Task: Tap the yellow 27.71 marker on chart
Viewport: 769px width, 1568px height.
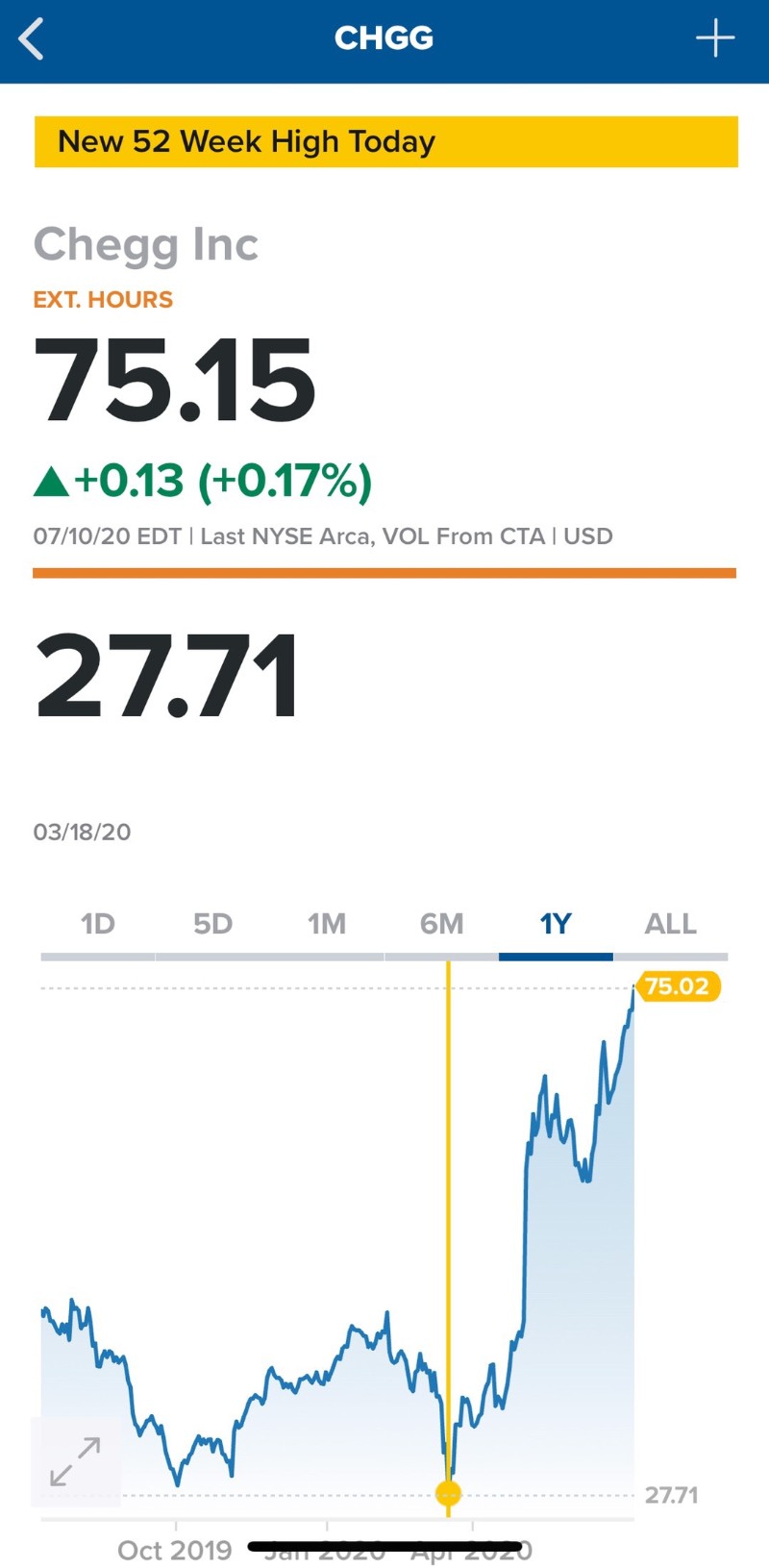Action: point(448,1493)
